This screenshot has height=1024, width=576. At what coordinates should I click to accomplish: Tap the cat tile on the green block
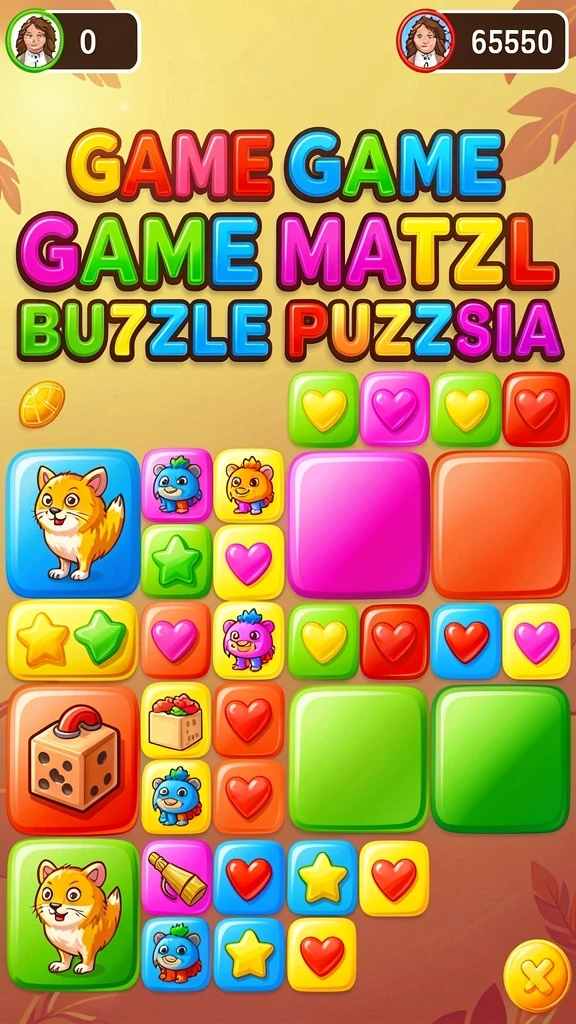tap(73, 914)
